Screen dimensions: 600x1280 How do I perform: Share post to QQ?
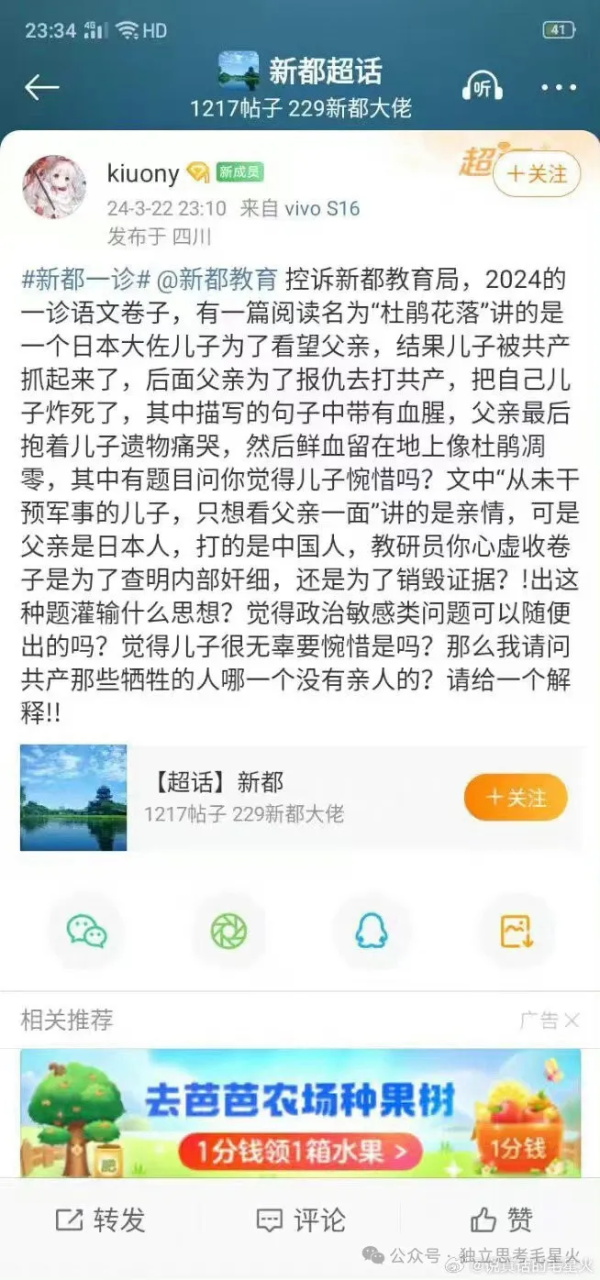[371, 930]
